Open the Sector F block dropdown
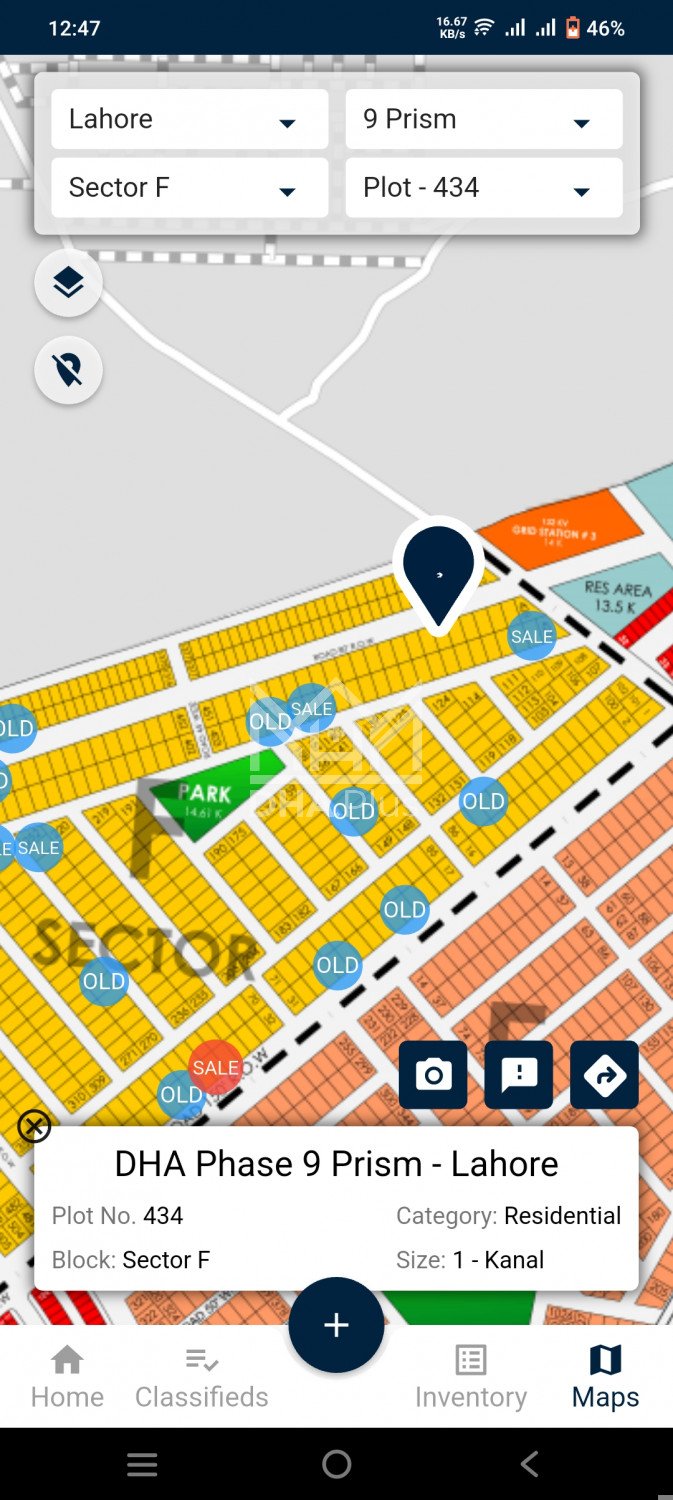 [x=189, y=188]
